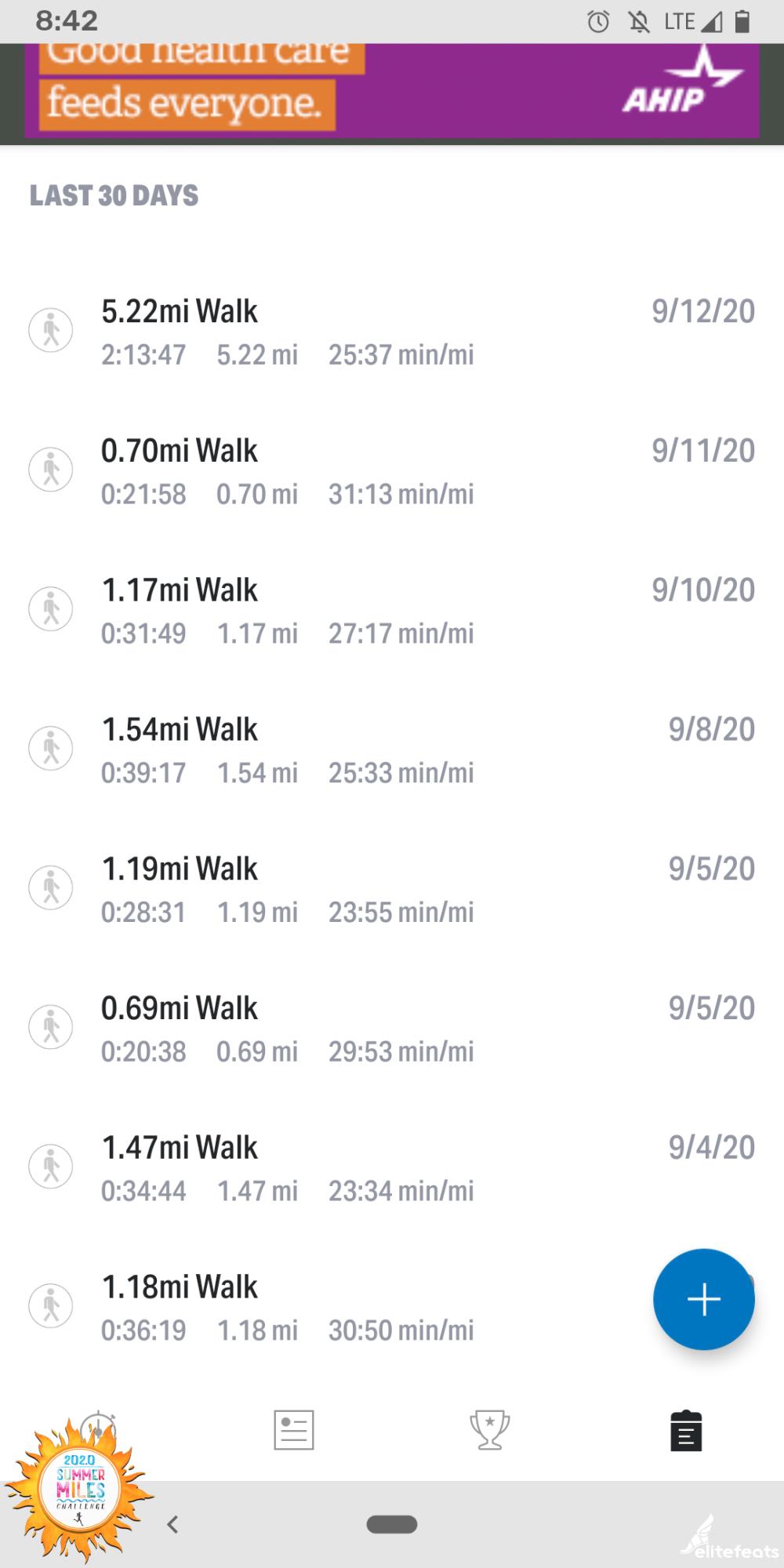The height and width of the screenshot is (1568, 784).
Task: Go back using the system back arrow
Action: (x=173, y=1524)
